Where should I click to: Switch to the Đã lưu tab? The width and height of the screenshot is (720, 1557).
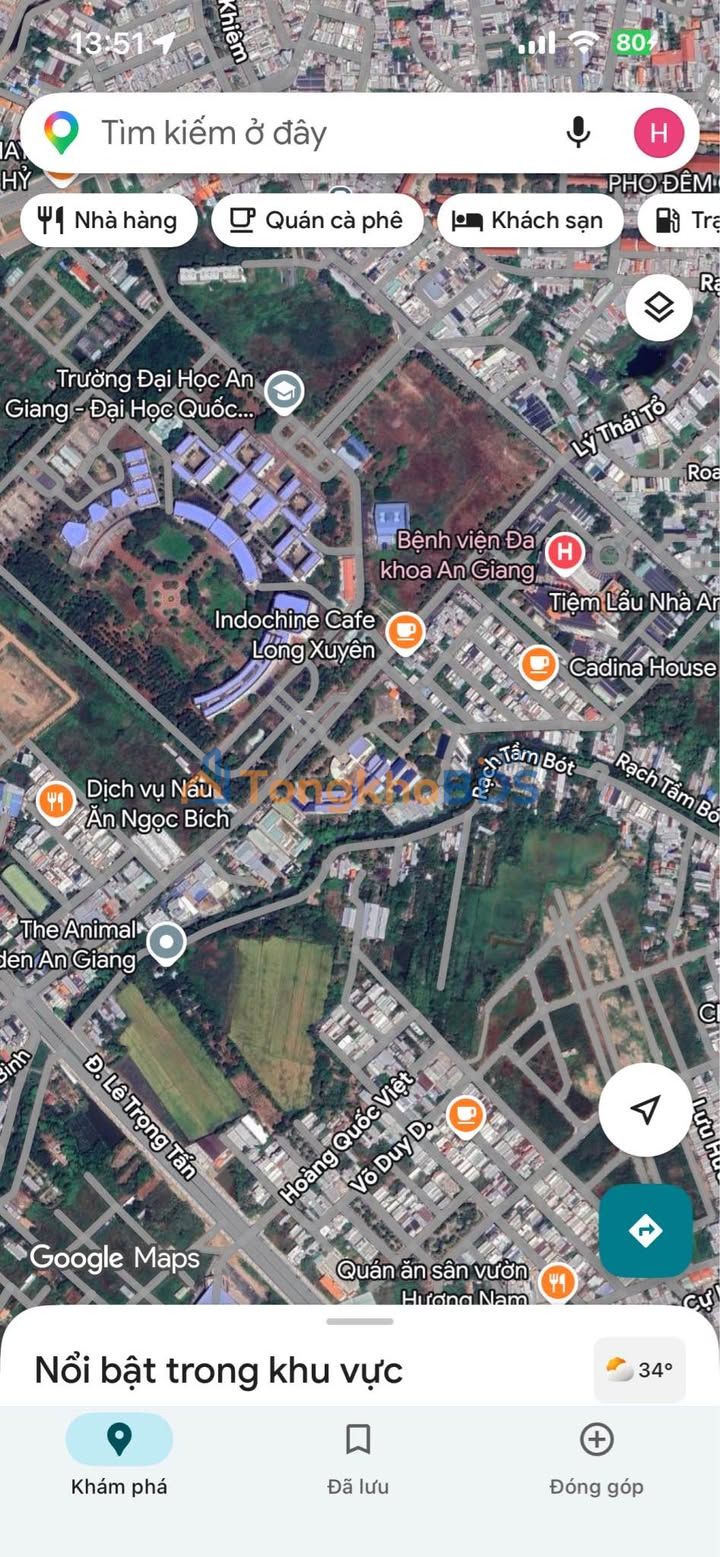(x=358, y=1460)
